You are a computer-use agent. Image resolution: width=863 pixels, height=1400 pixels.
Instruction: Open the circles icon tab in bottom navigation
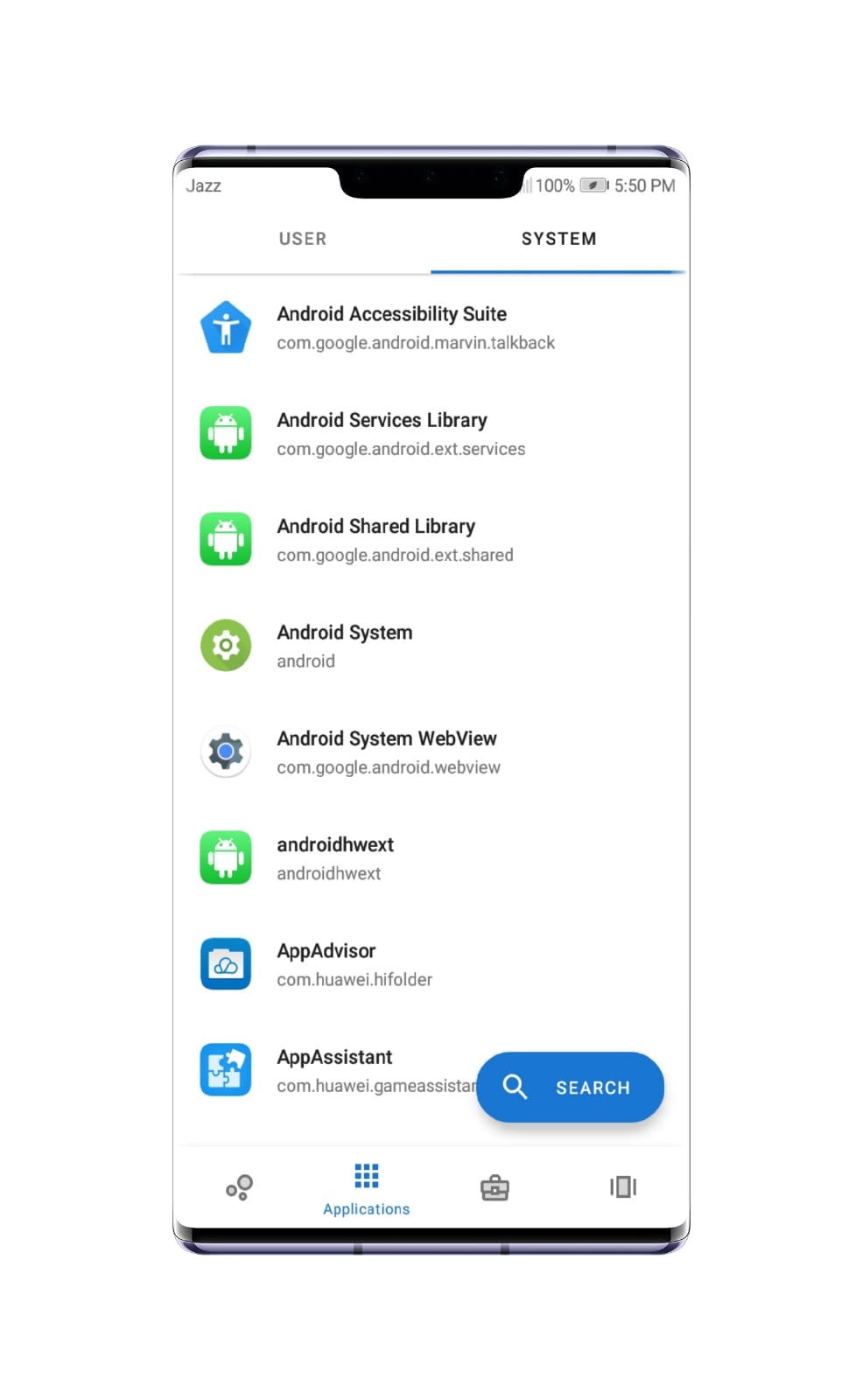tap(239, 1187)
